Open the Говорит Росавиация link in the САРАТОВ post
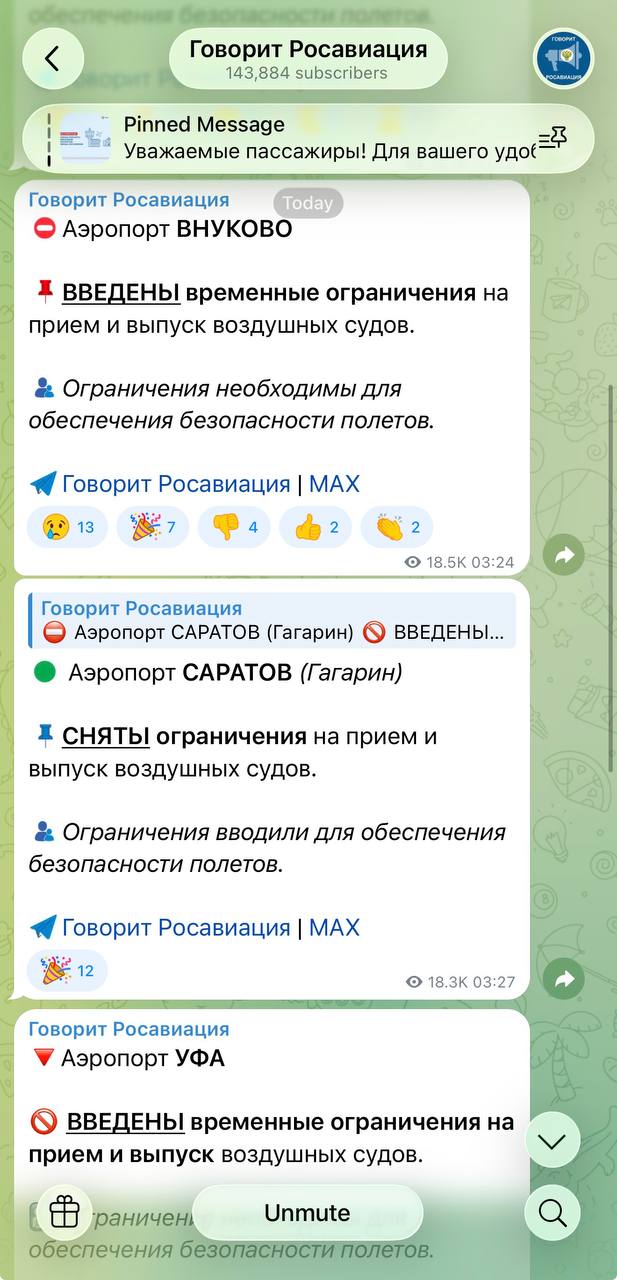The image size is (617, 1280). pos(176,927)
